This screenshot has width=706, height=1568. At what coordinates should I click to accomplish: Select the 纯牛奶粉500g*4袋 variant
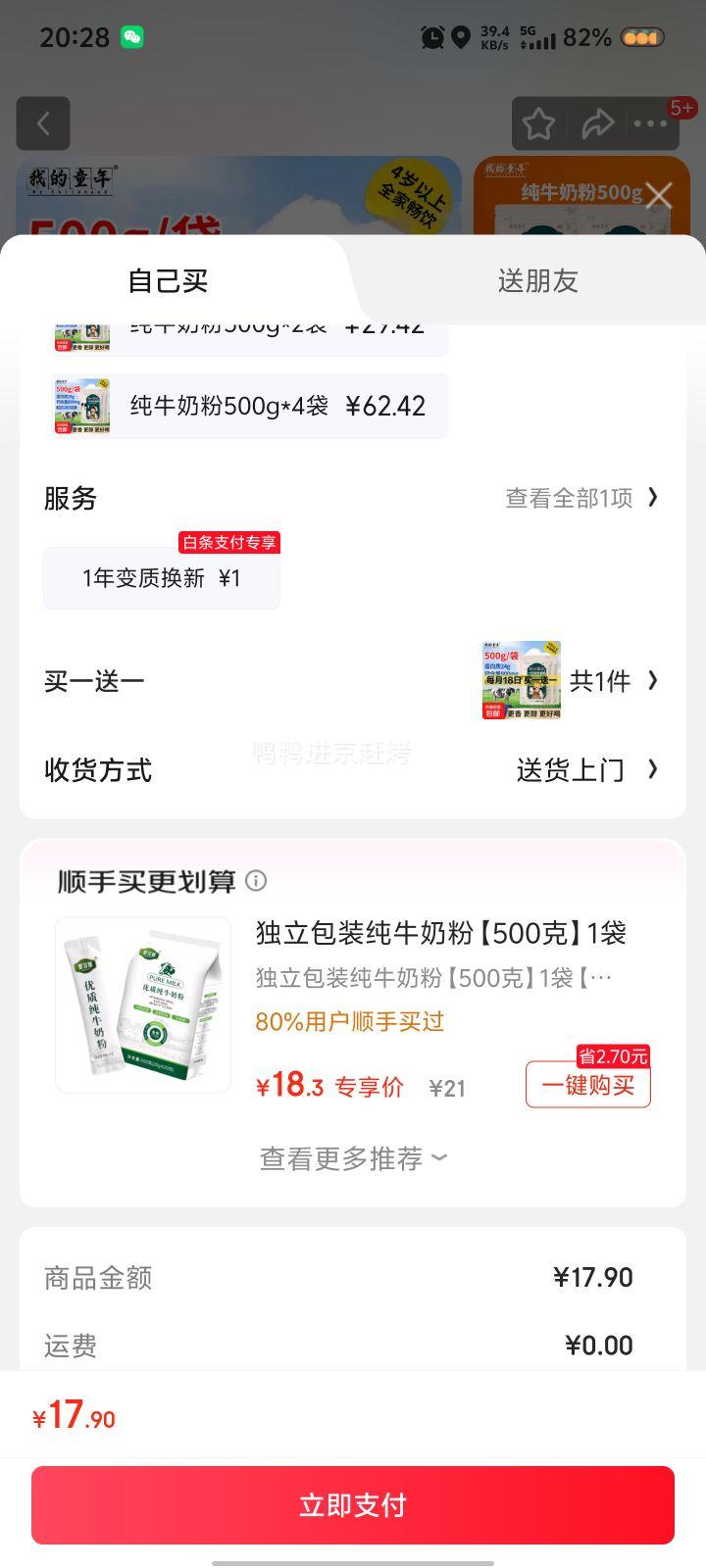click(250, 406)
